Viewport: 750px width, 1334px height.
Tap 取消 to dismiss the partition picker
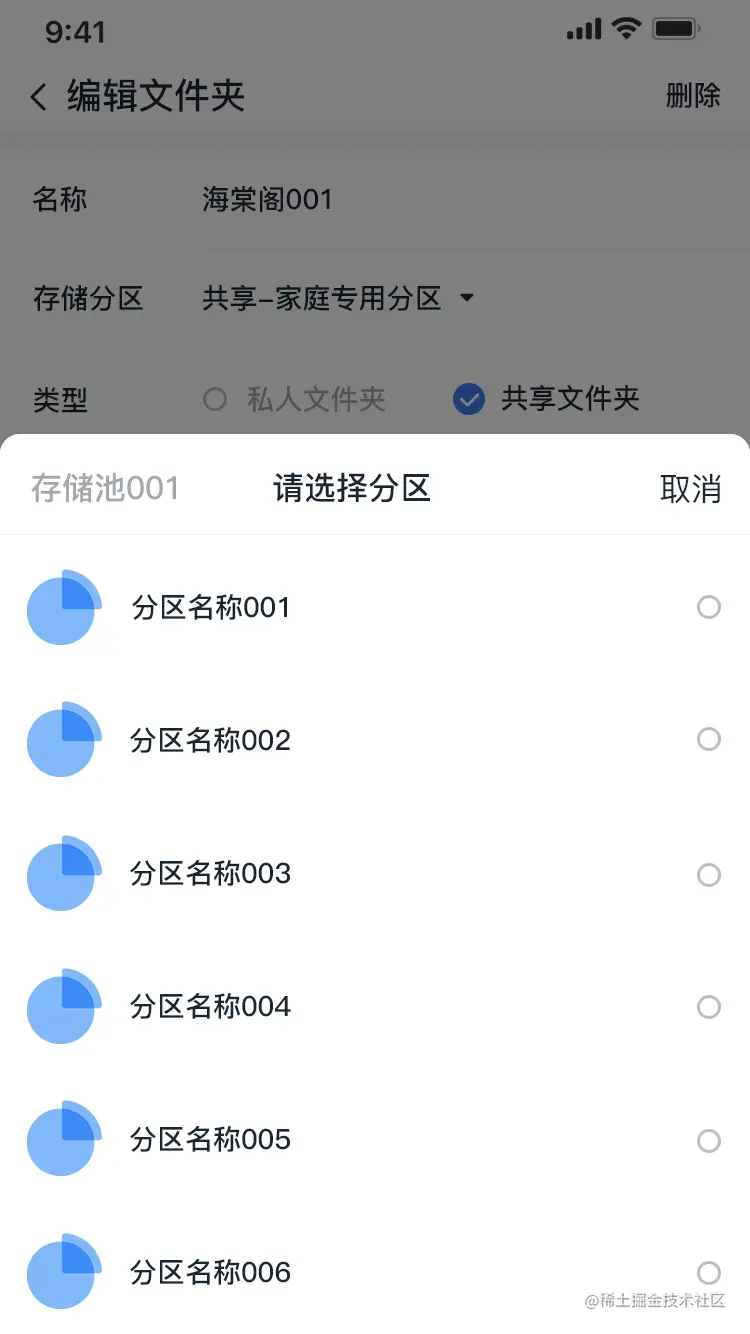click(690, 489)
